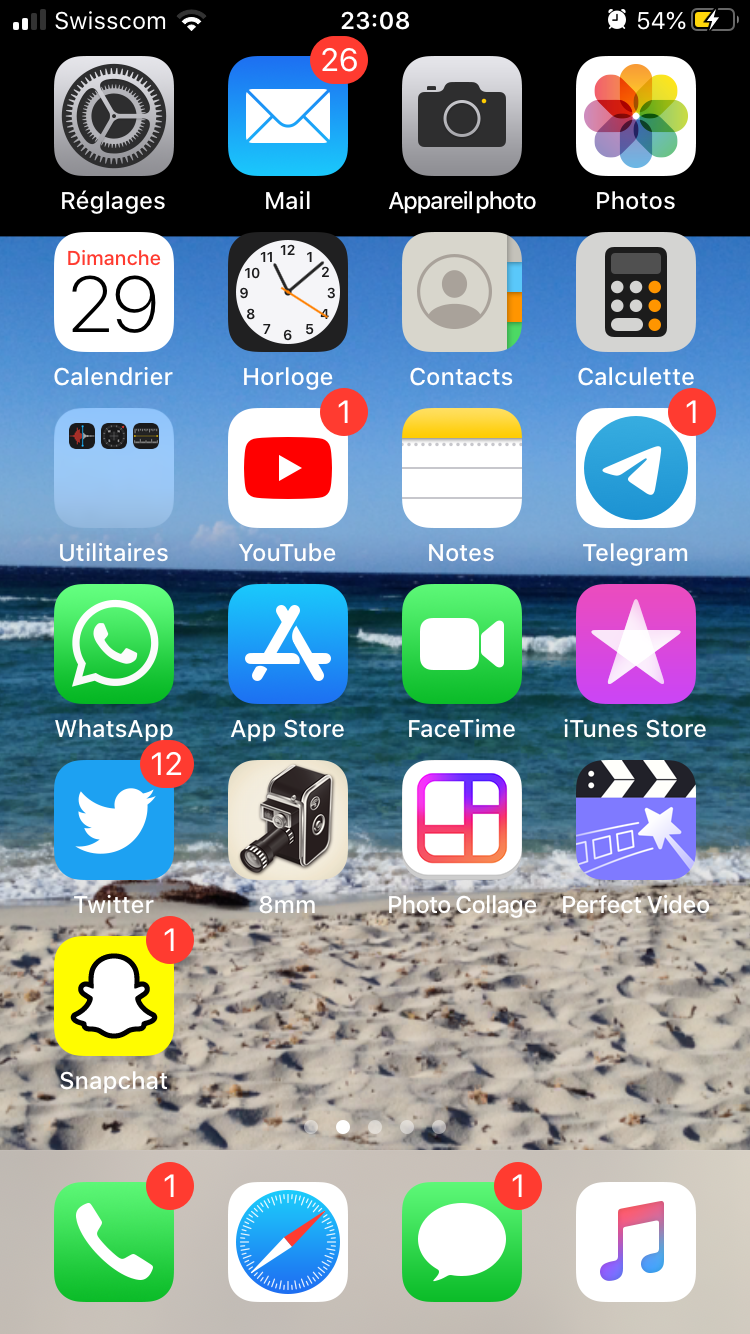
Task: Tap the Phone app in the dock
Action: [114, 1242]
